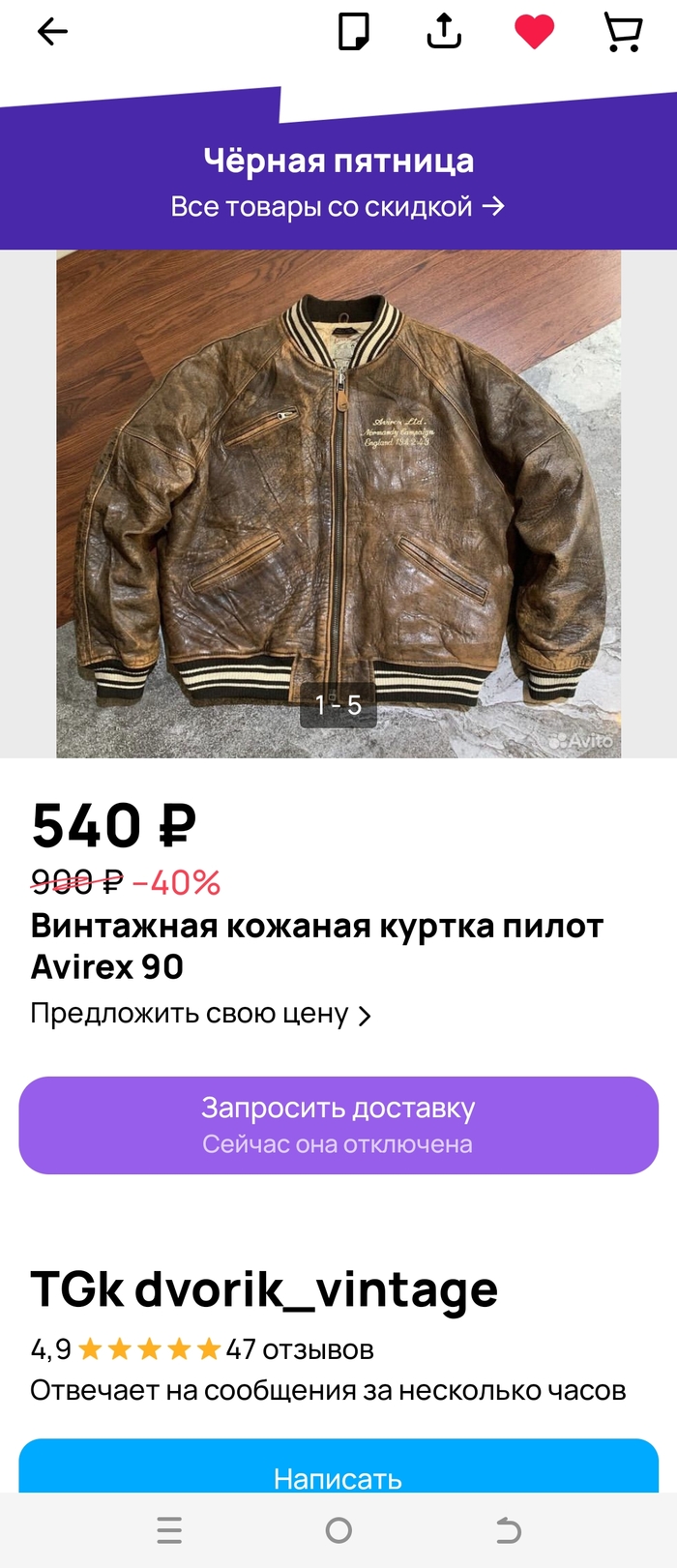Remove listing from favorites heart
Image resolution: width=677 pixels, height=1568 pixels.
[x=534, y=32]
